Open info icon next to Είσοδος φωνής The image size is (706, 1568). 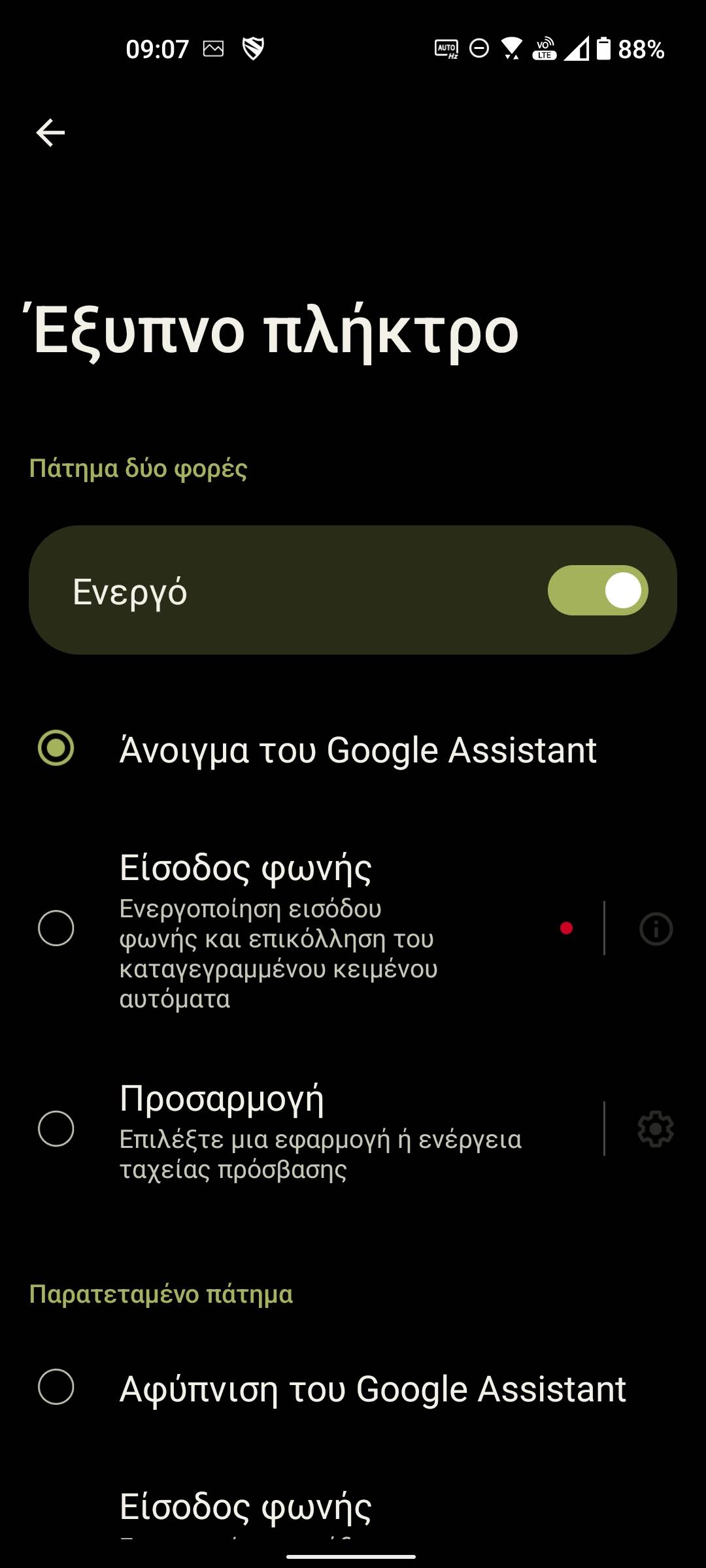[x=656, y=928]
